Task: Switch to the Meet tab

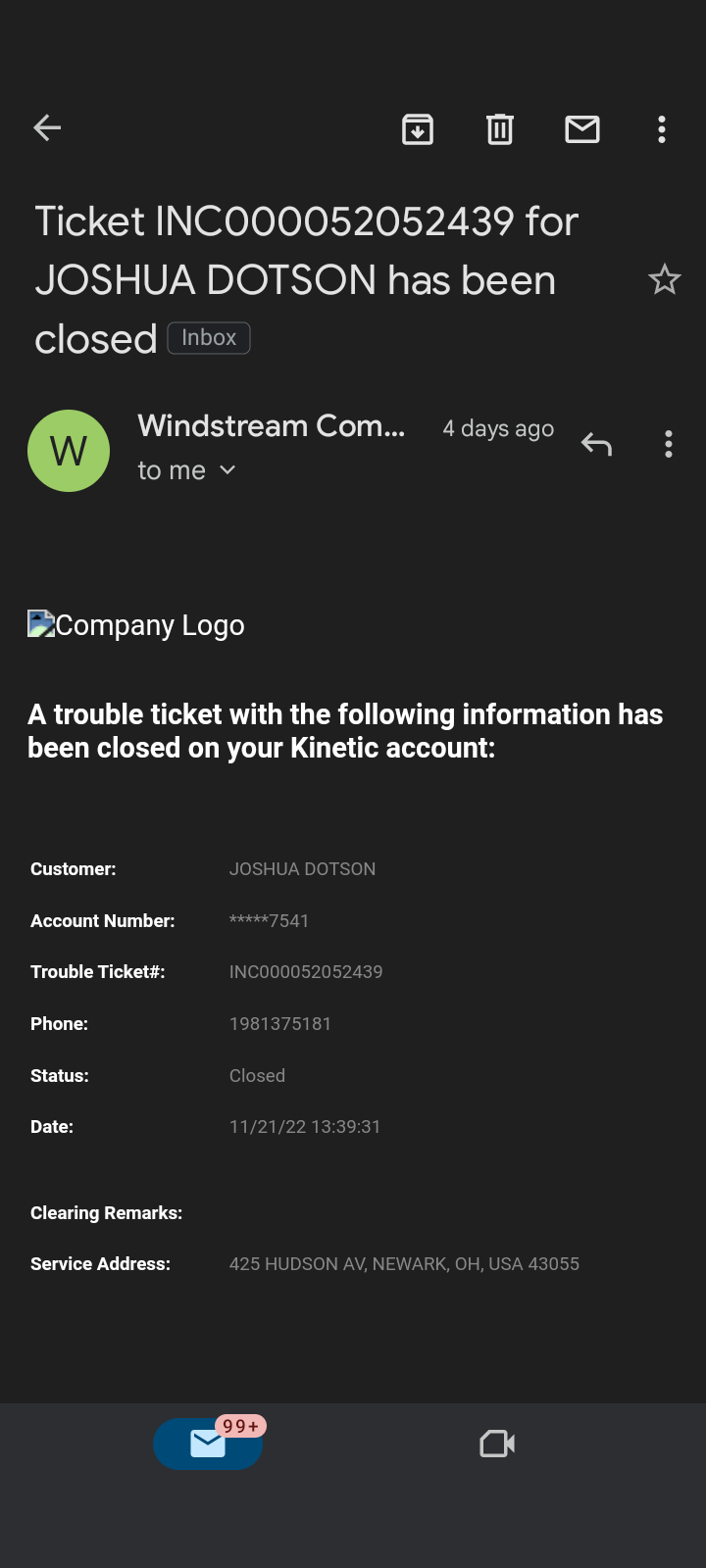Action: pos(496,1443)
